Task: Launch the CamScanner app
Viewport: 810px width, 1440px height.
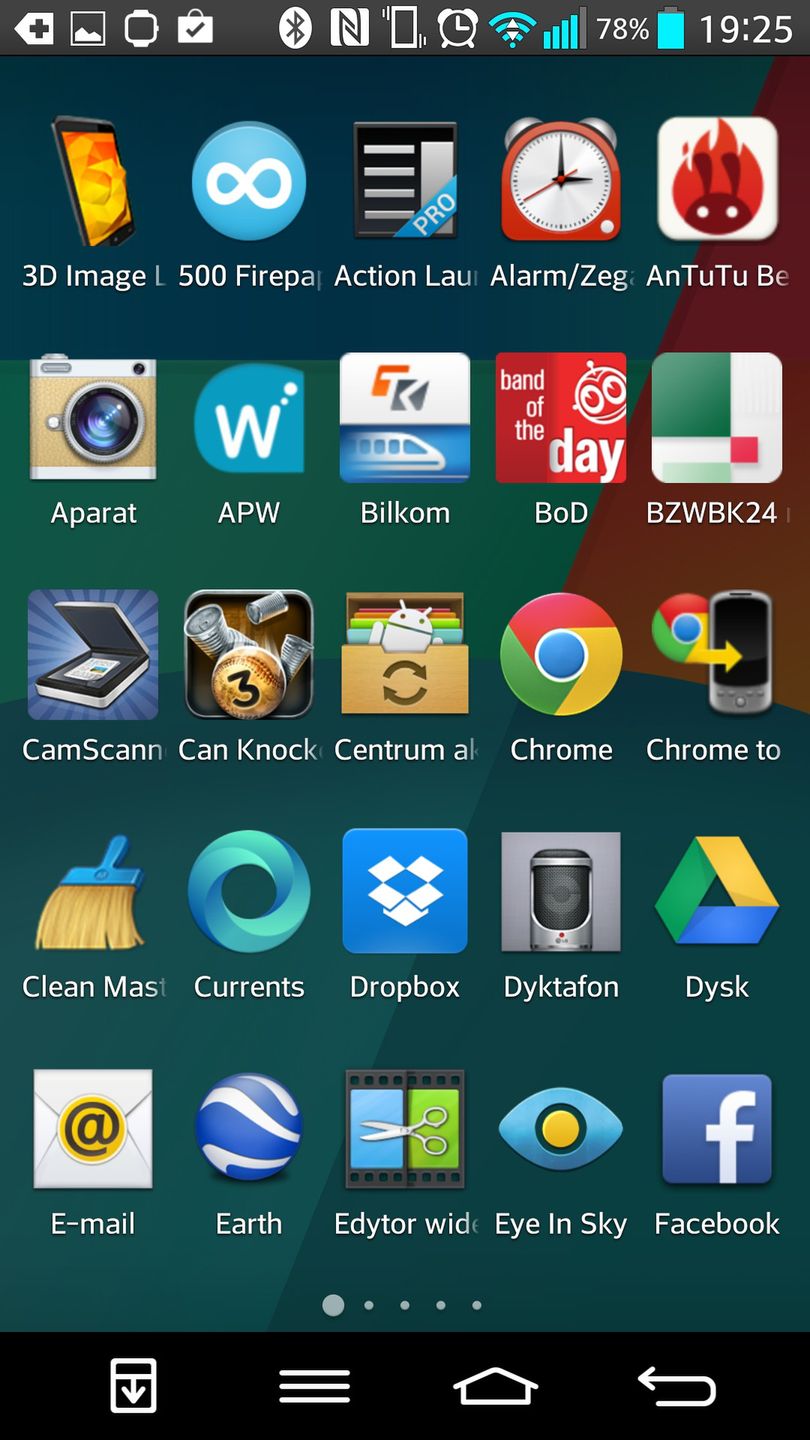Action: tap(93, 655)
